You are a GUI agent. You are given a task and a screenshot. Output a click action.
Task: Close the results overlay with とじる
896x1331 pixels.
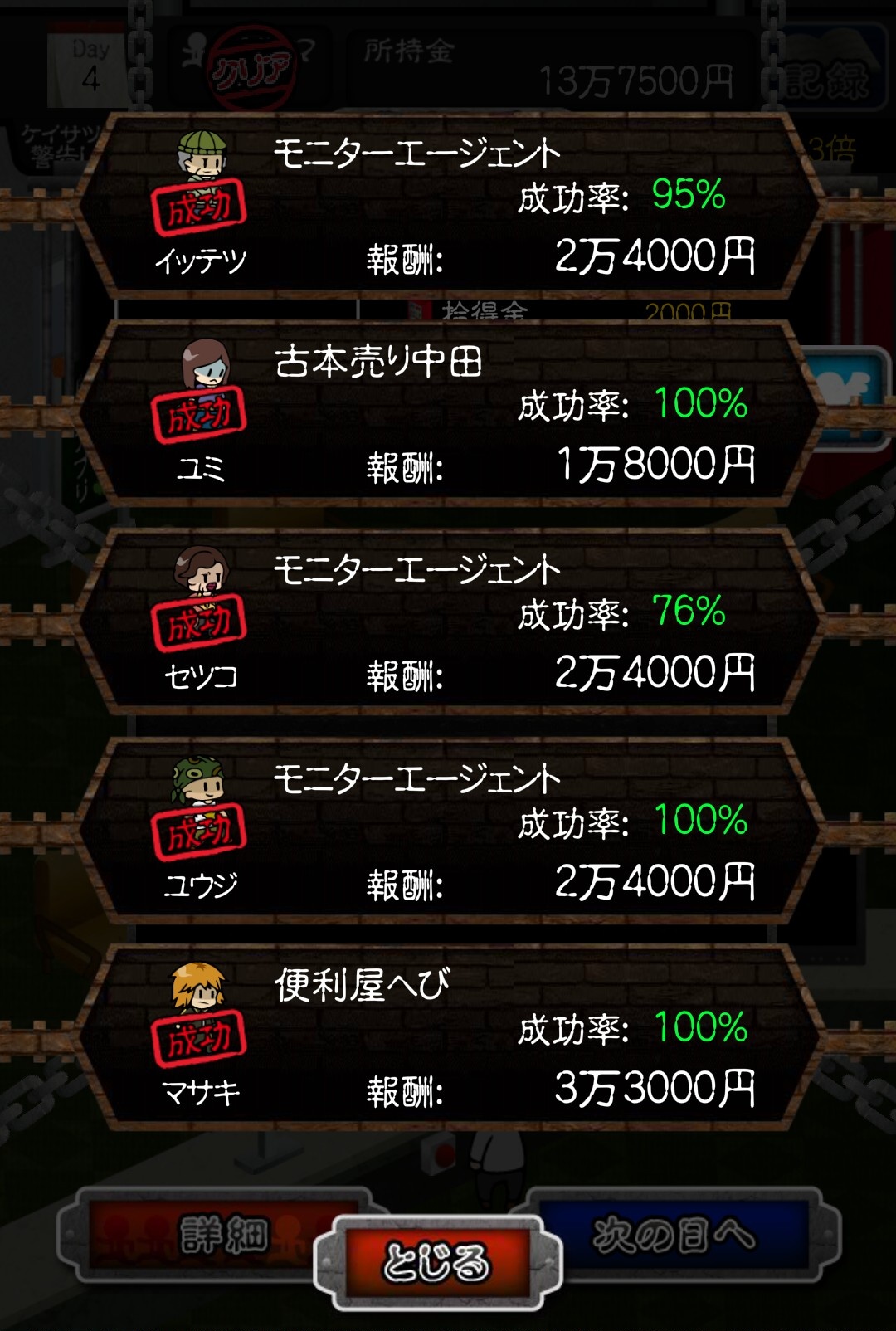[x=437, y=1262]
